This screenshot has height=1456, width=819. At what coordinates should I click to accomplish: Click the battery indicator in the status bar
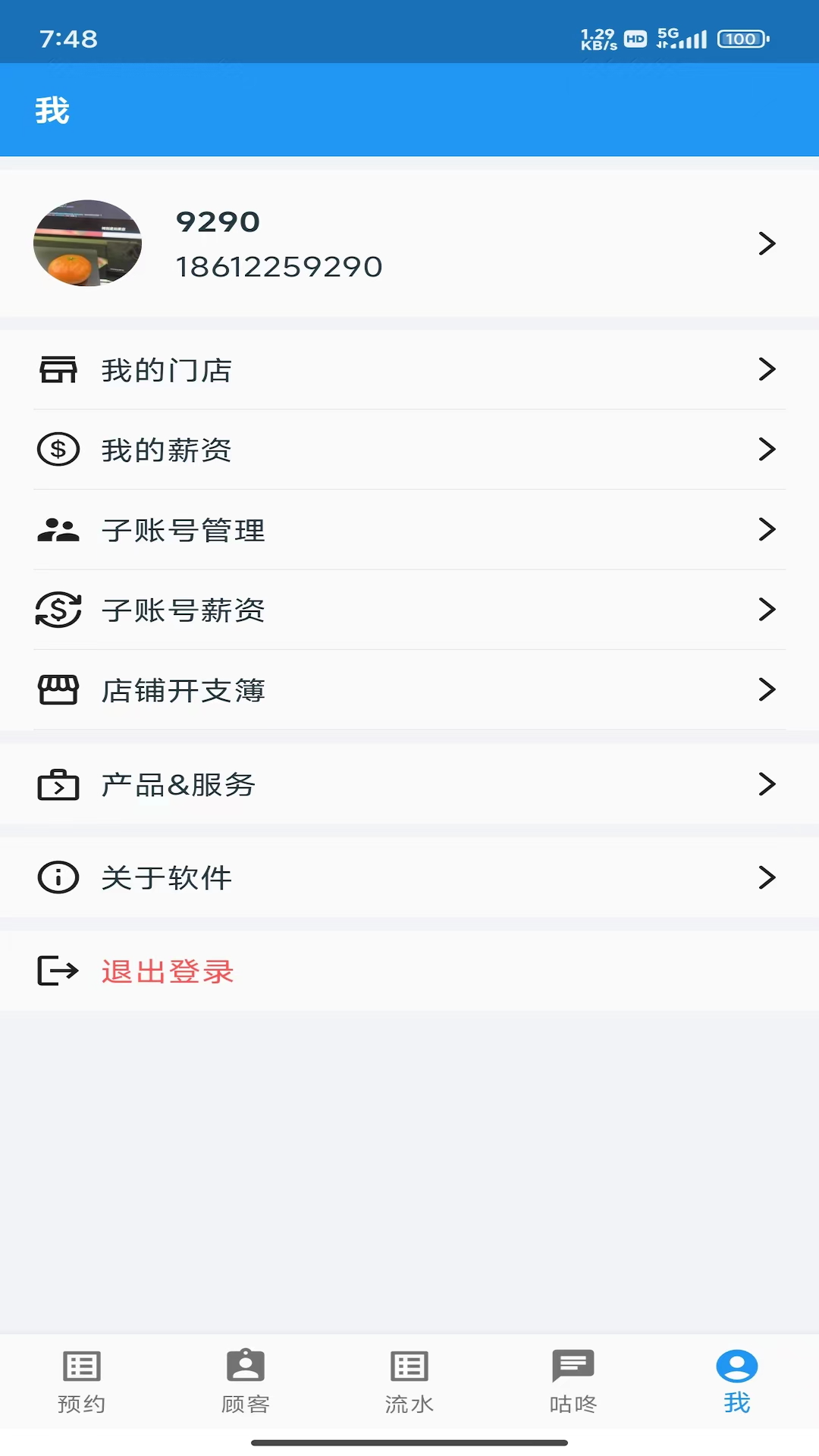738,39
